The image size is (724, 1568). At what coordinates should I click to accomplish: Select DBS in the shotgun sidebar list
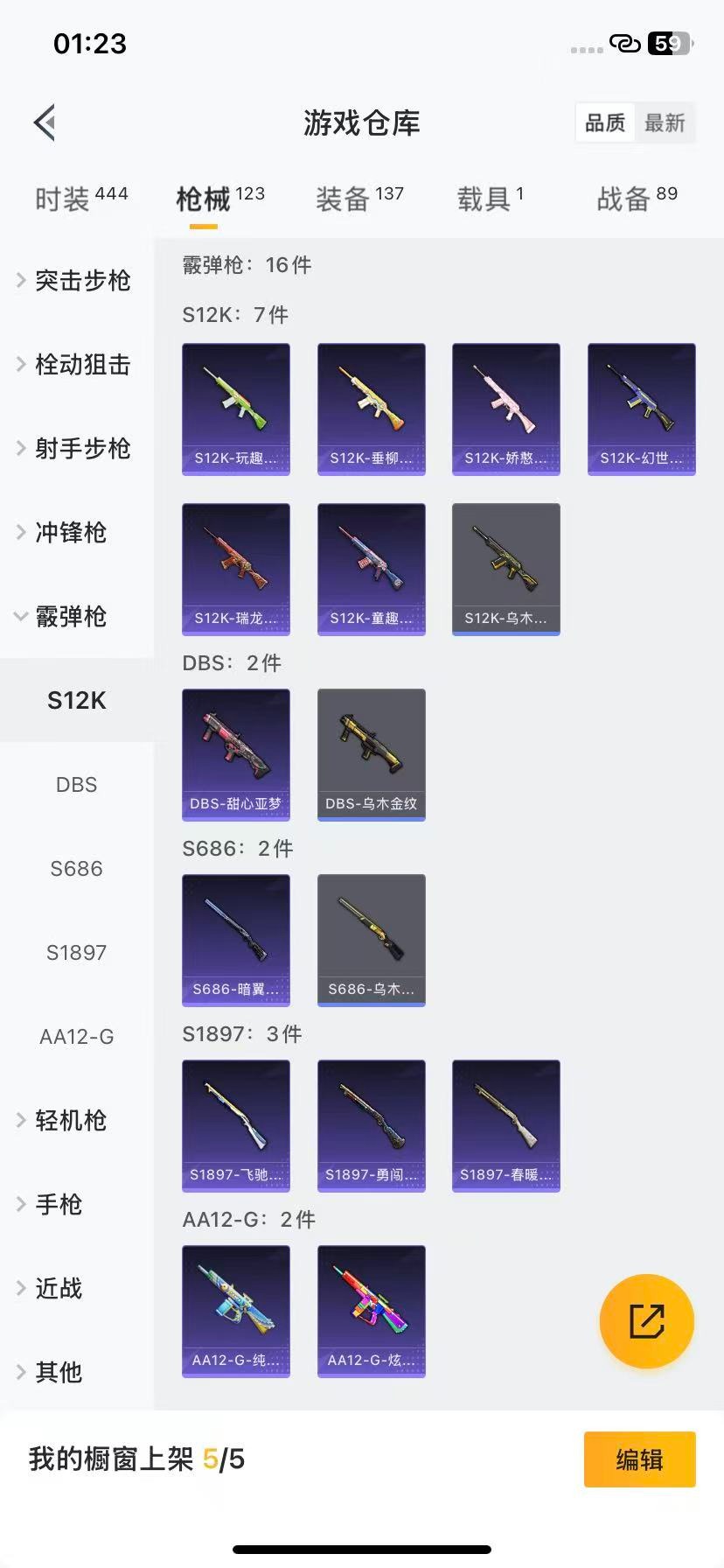pyautogui.click(x=76, y=785)
